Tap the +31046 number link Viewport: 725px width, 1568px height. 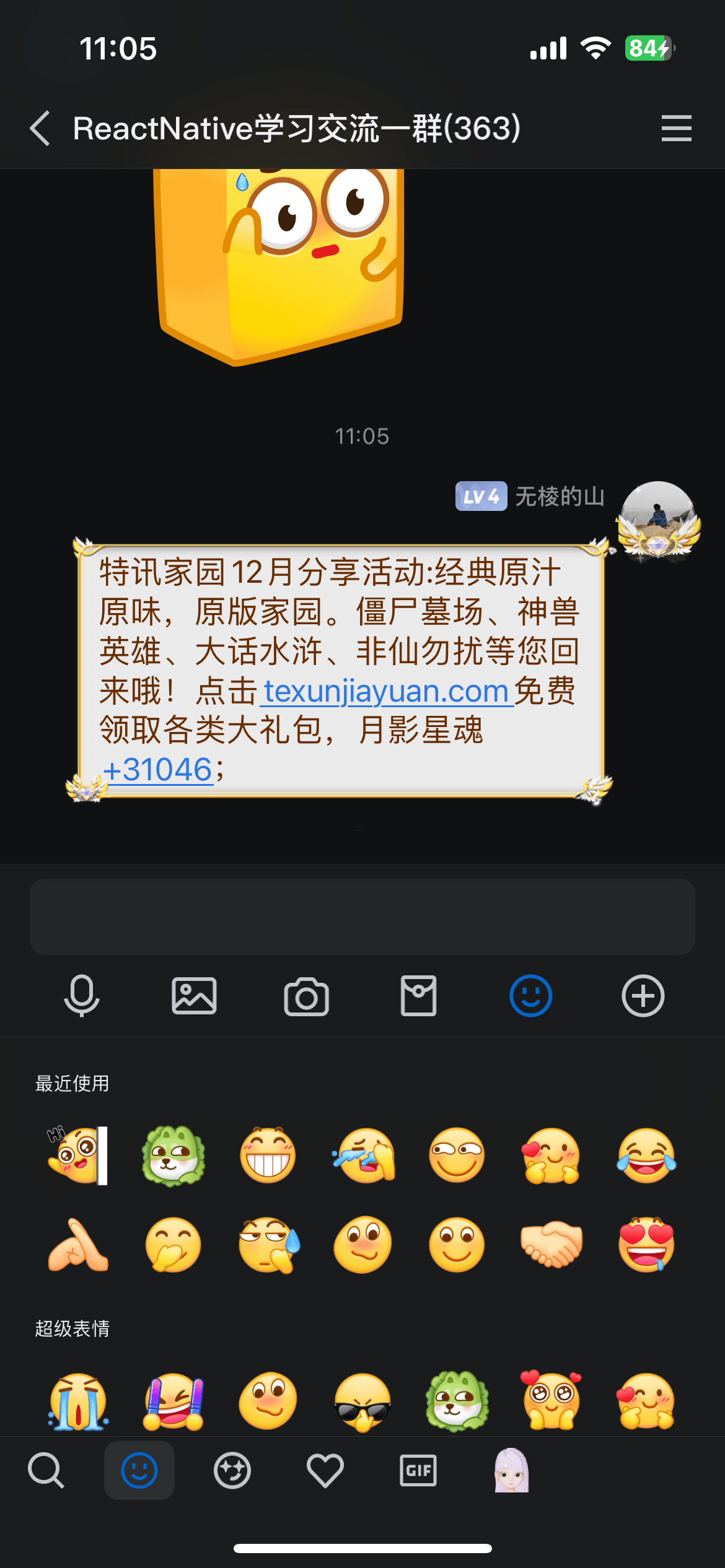pos(158,770)
